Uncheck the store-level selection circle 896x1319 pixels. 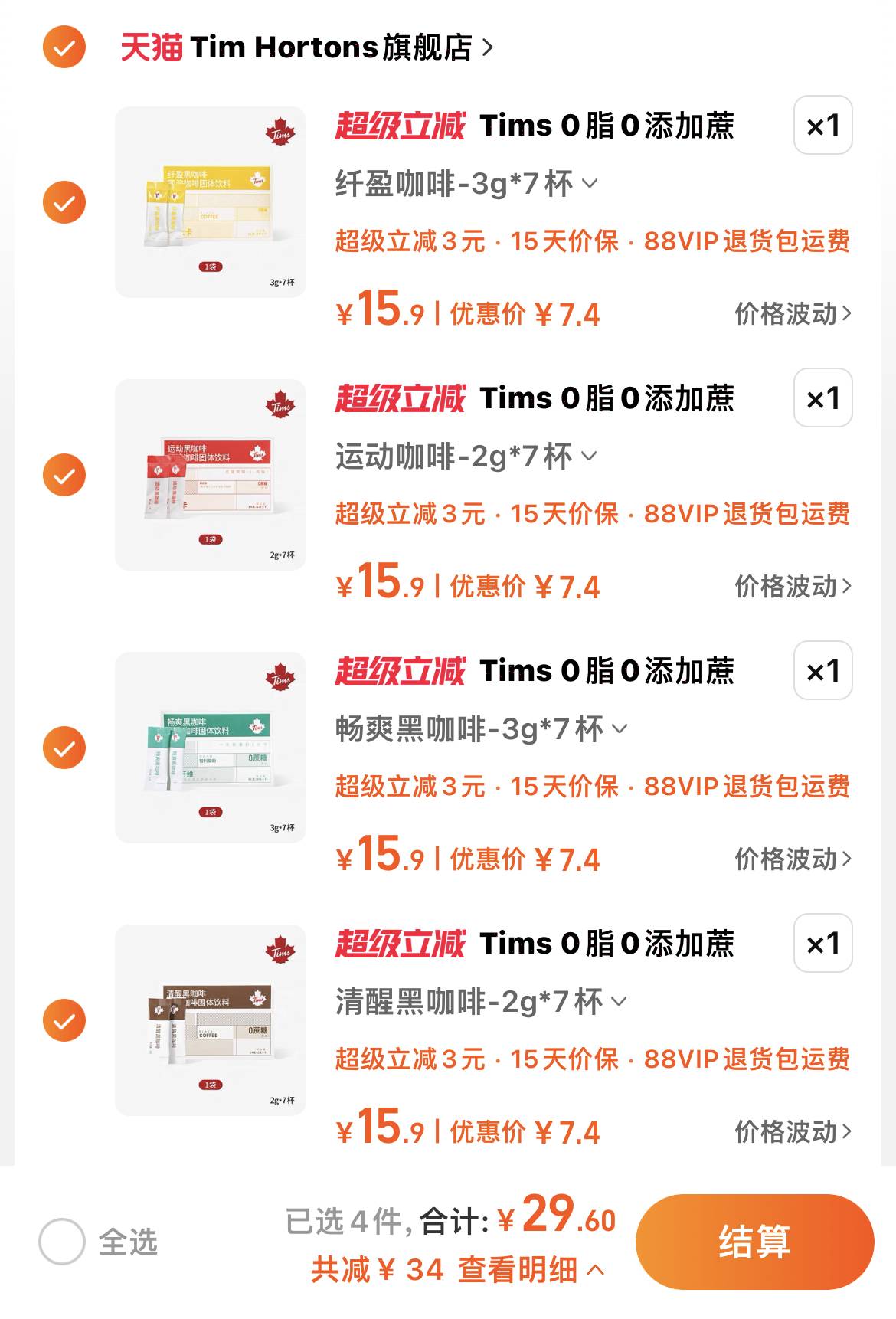[x=63, y=47]
